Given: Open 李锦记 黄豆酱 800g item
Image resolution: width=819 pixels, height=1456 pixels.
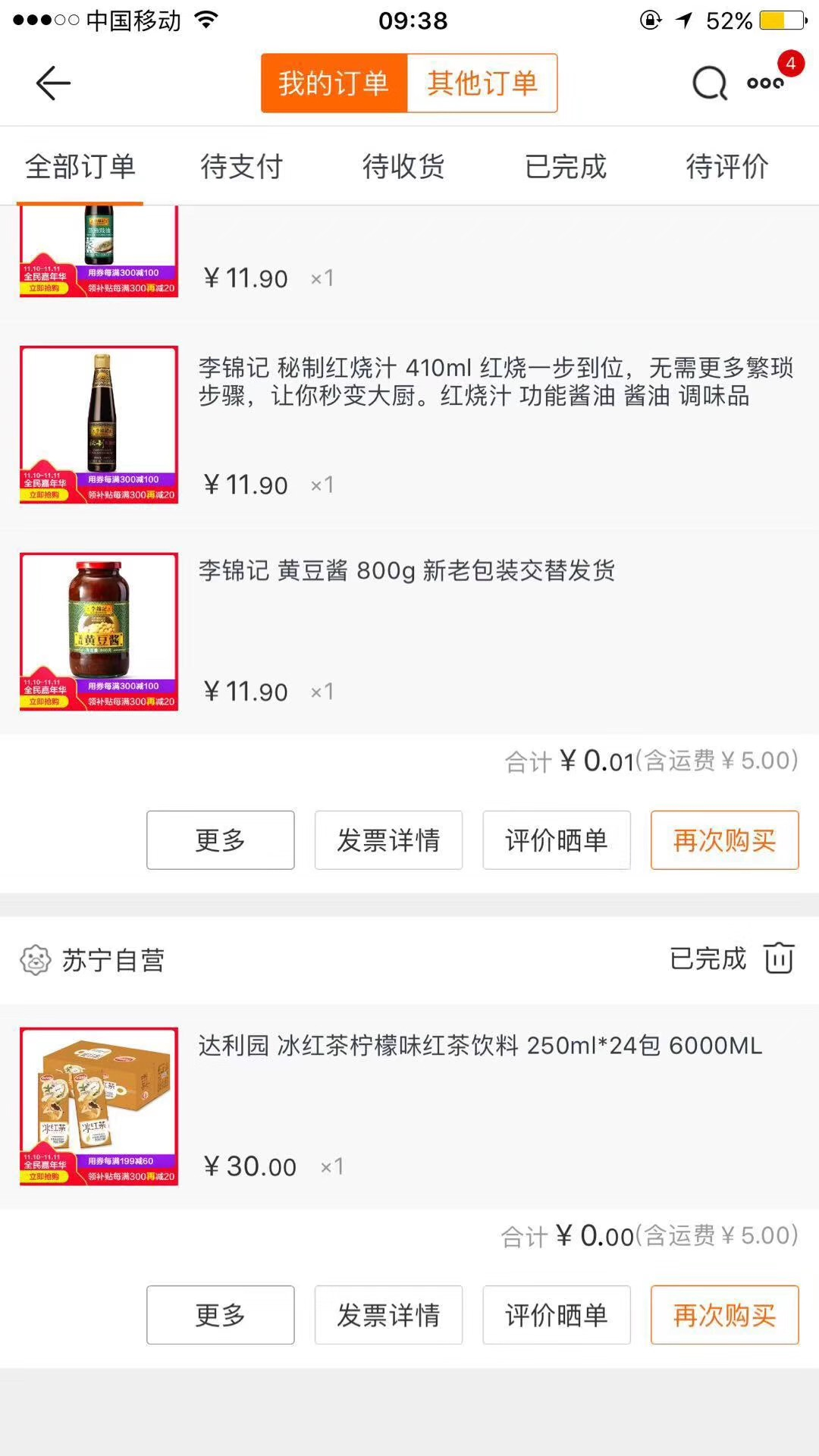Looking at the screenshot, I should coord(409,632).
